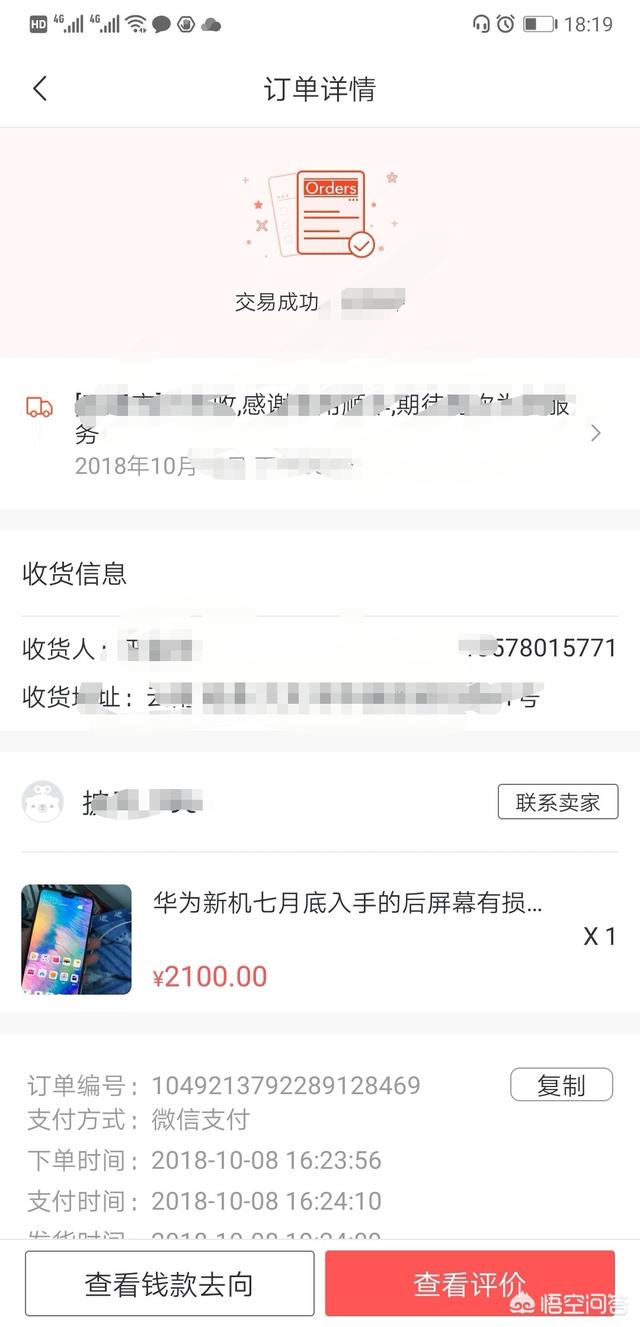Tap the 联系卖家 button
Viewport: 640px width, 1327px height.
click(x=557, y=802)
